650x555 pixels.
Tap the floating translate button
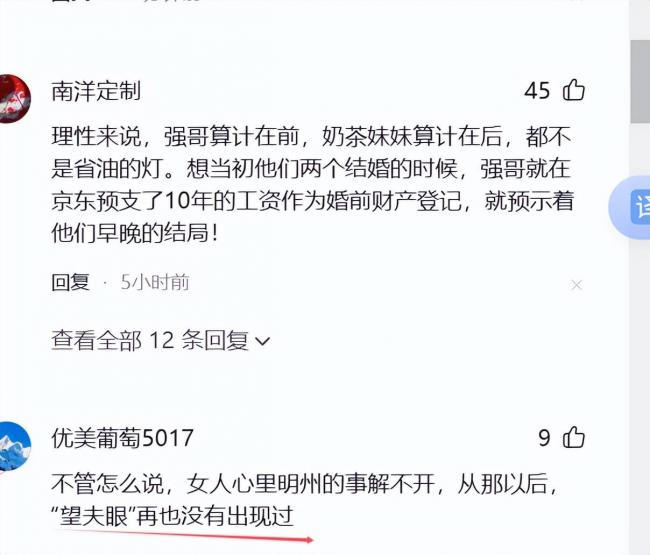632,208
